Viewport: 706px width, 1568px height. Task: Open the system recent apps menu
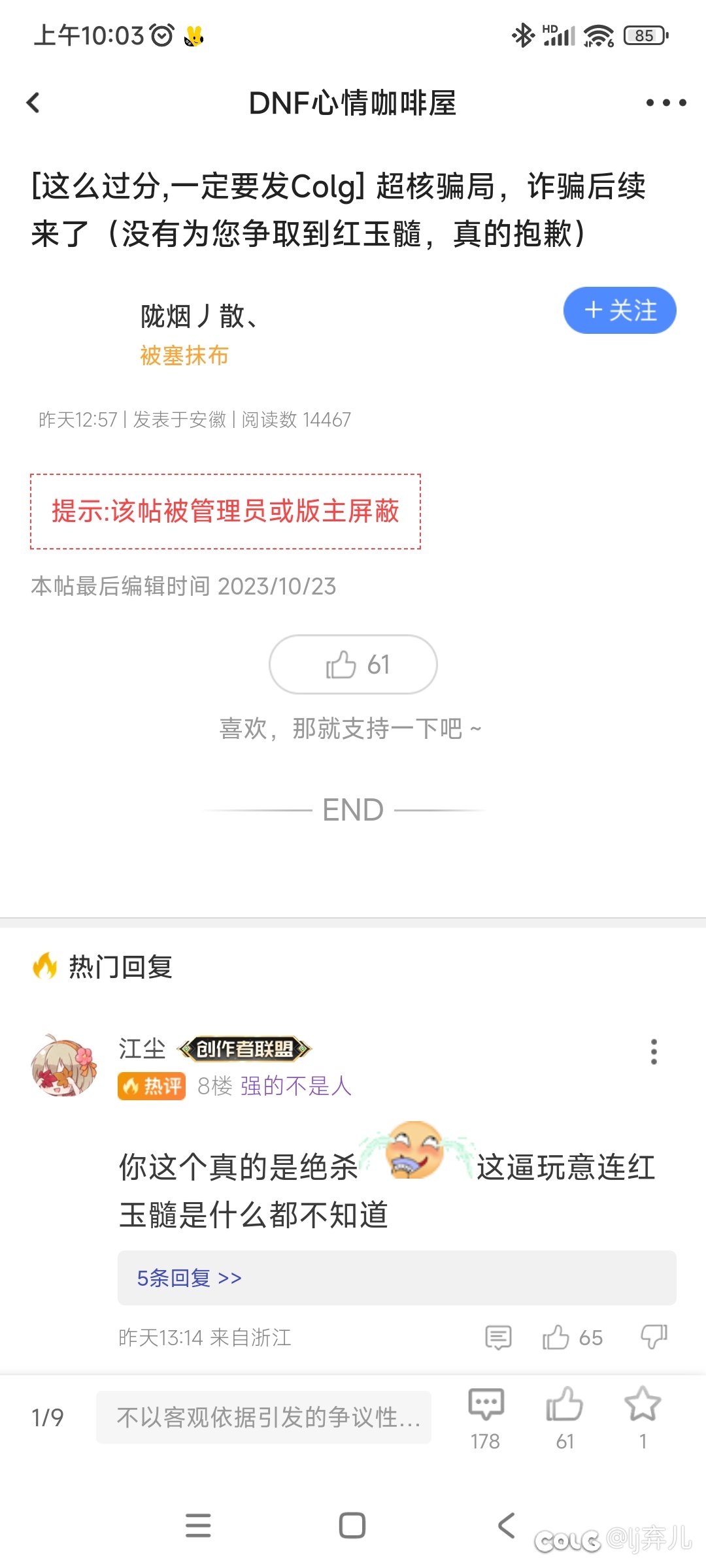198,1526
